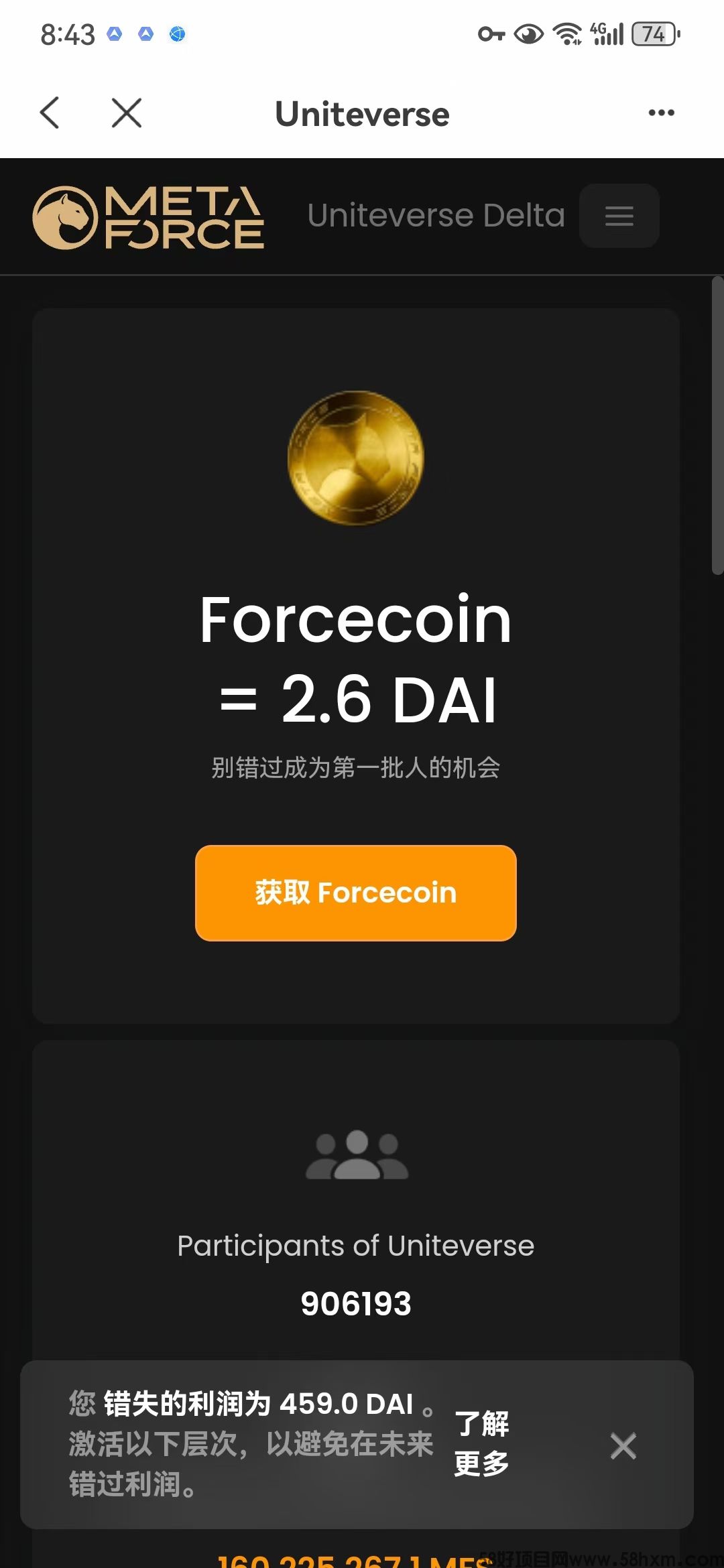Image resolution: width=724 pixels, height=1568 pixels.
Task: Open the three-dot overflow menu
Action: pyautogui.click(x=661, y=113)
